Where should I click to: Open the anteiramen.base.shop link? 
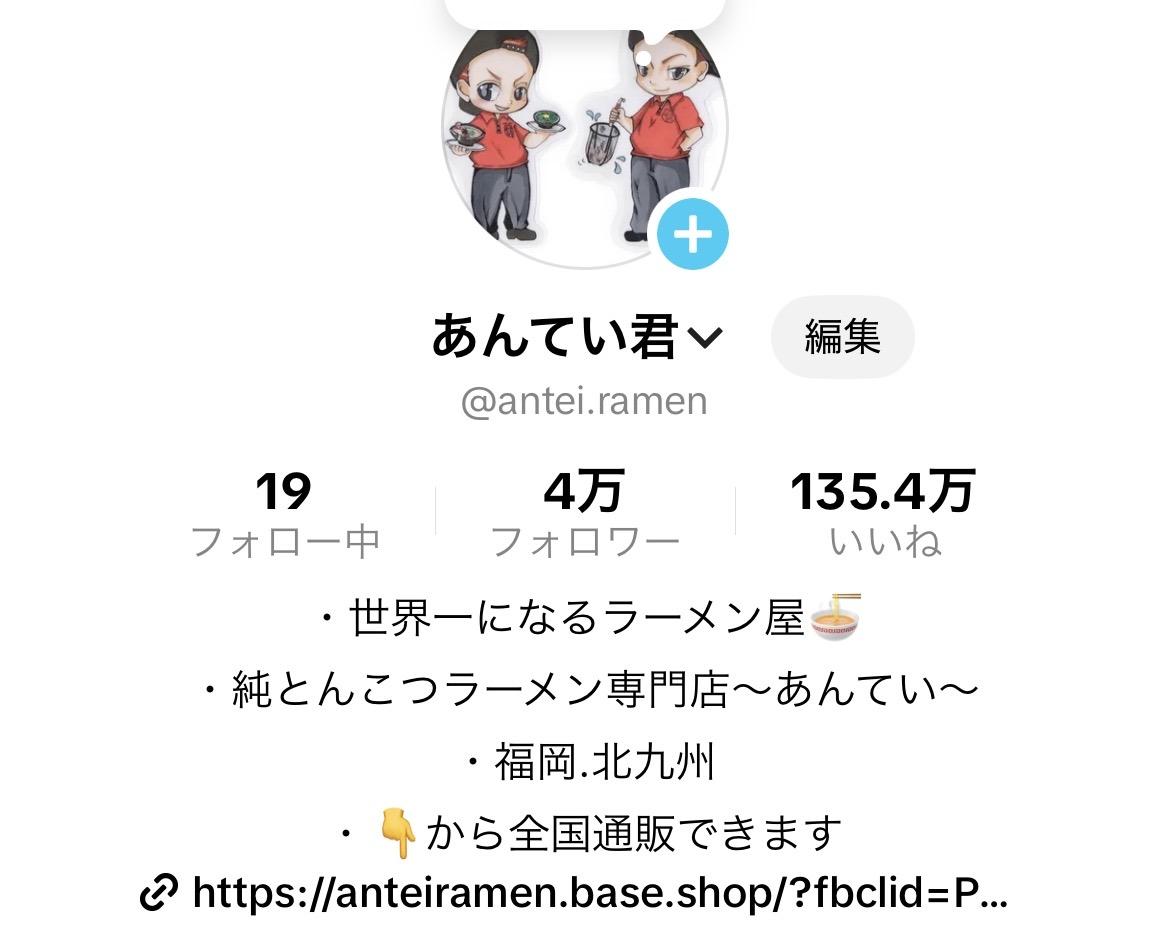573,891
